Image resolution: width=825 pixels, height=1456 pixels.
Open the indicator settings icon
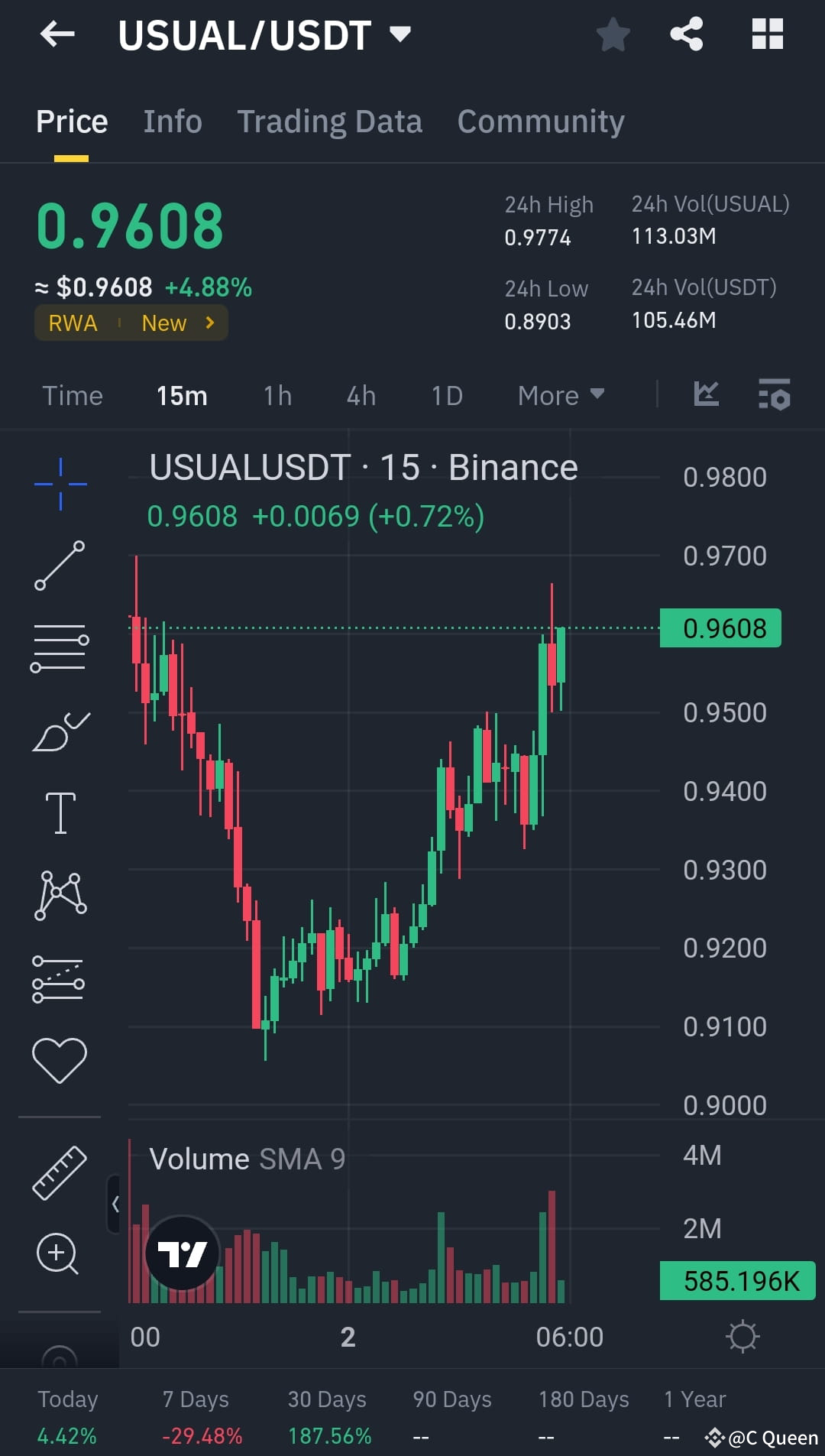(x=775, y=394)
